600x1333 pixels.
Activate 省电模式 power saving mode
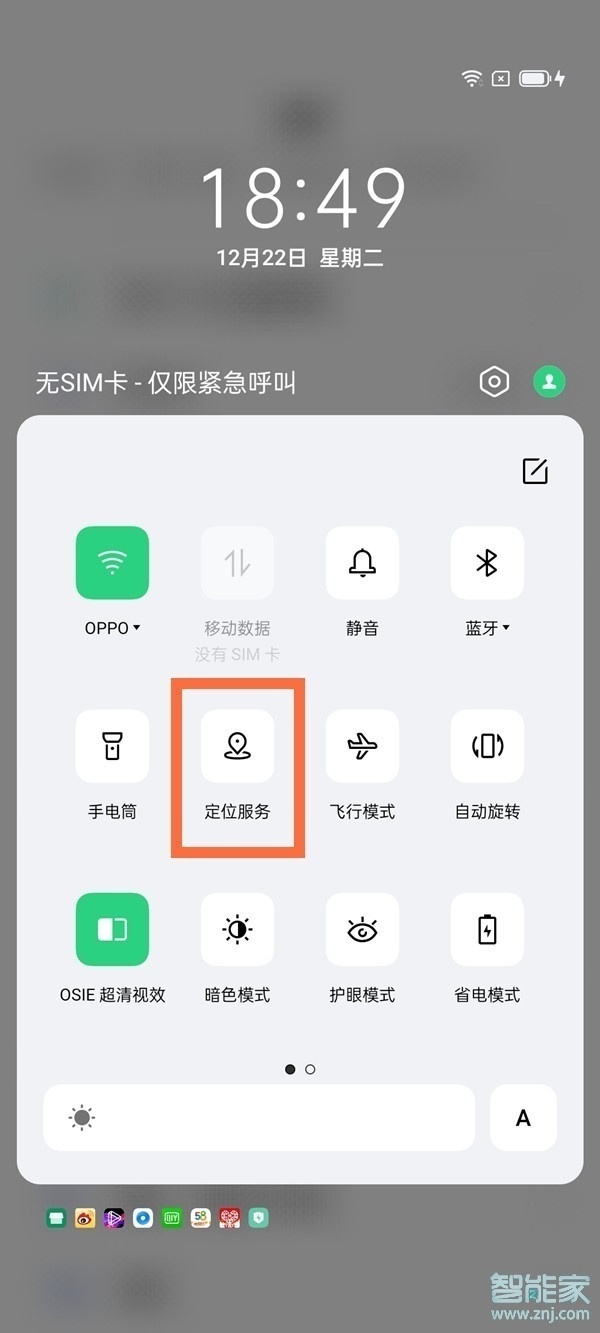487,929
